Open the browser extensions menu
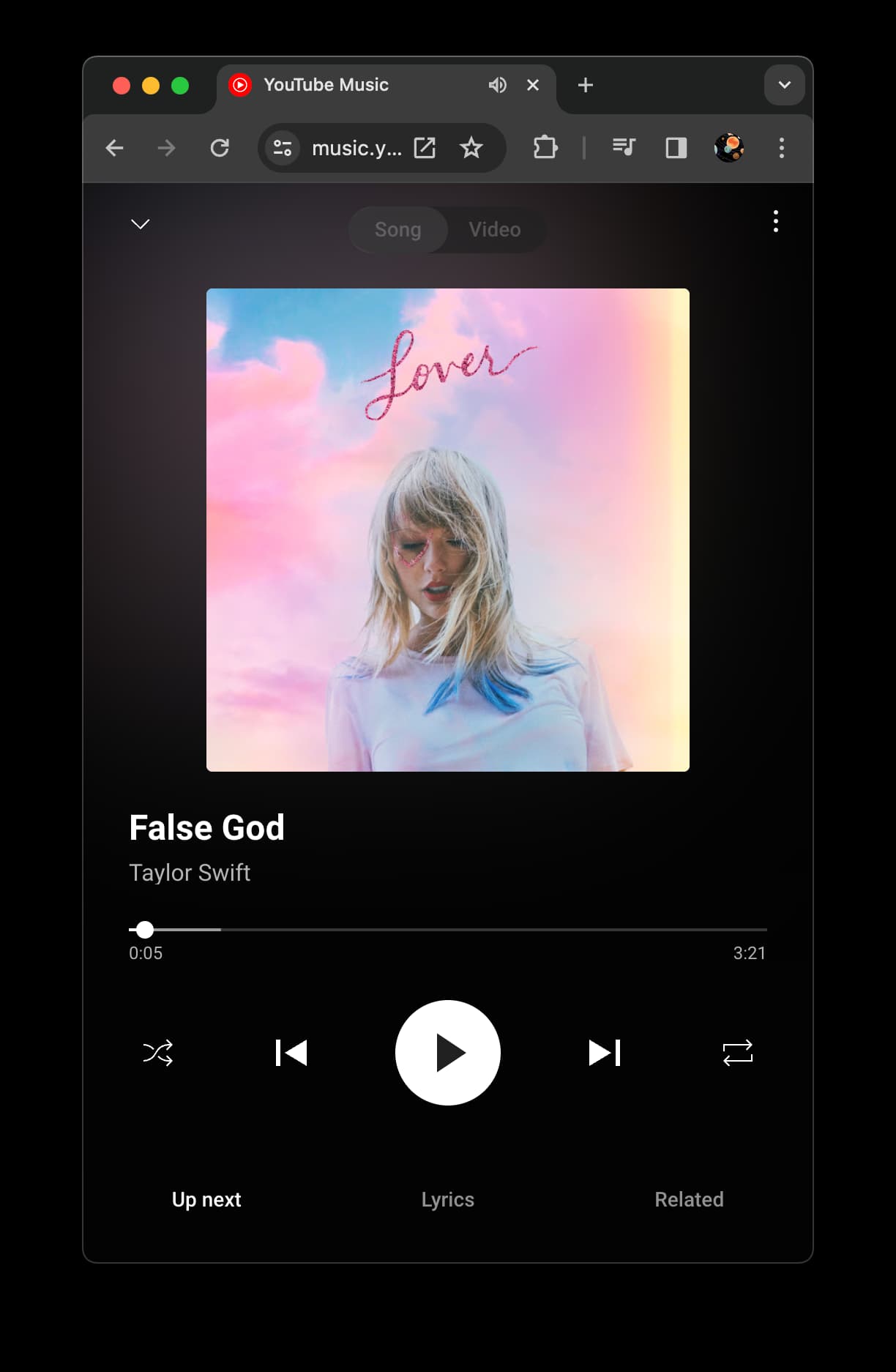 545,148
